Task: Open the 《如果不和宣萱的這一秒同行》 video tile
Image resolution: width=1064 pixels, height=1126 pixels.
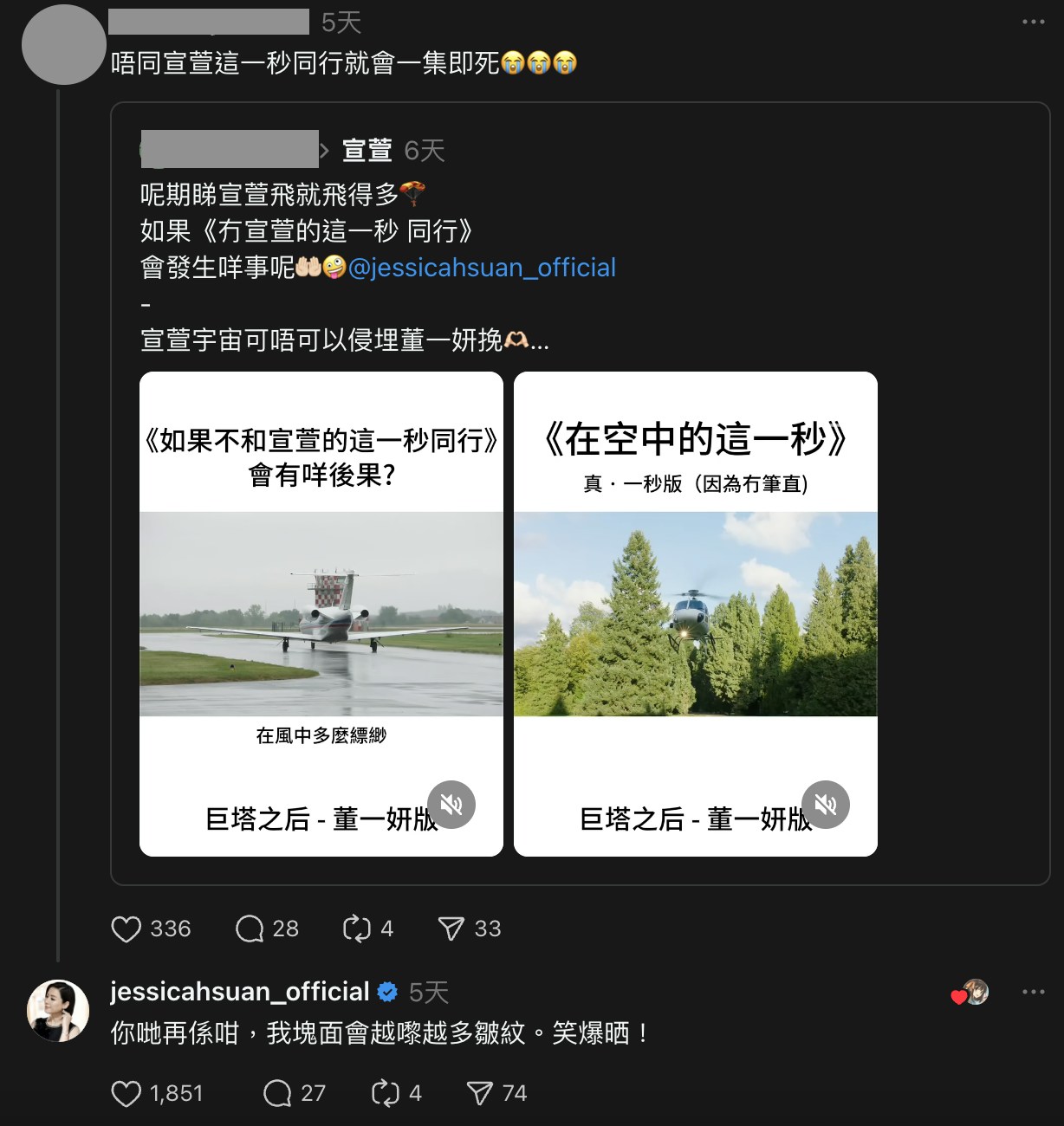Action: pyautogui.click(x=321, y=614)
